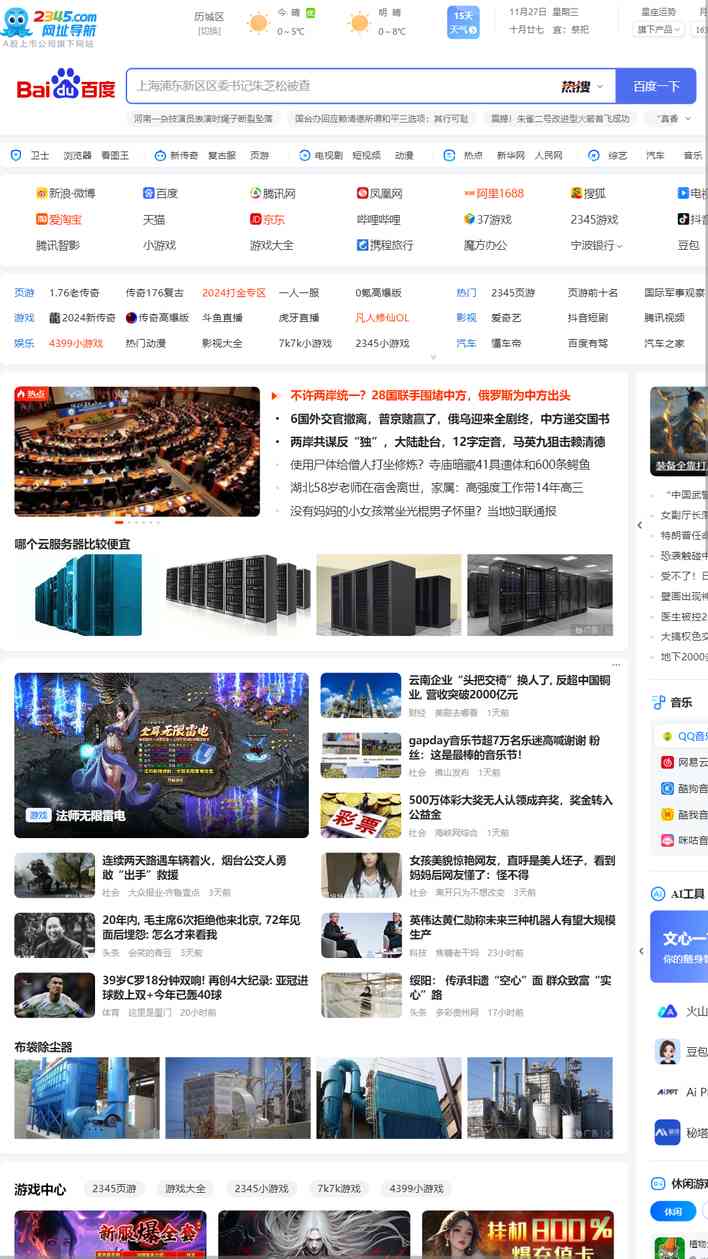
Task: Expand the 热搜 dropdown in the search box
Action: click(x=583, y=87)
